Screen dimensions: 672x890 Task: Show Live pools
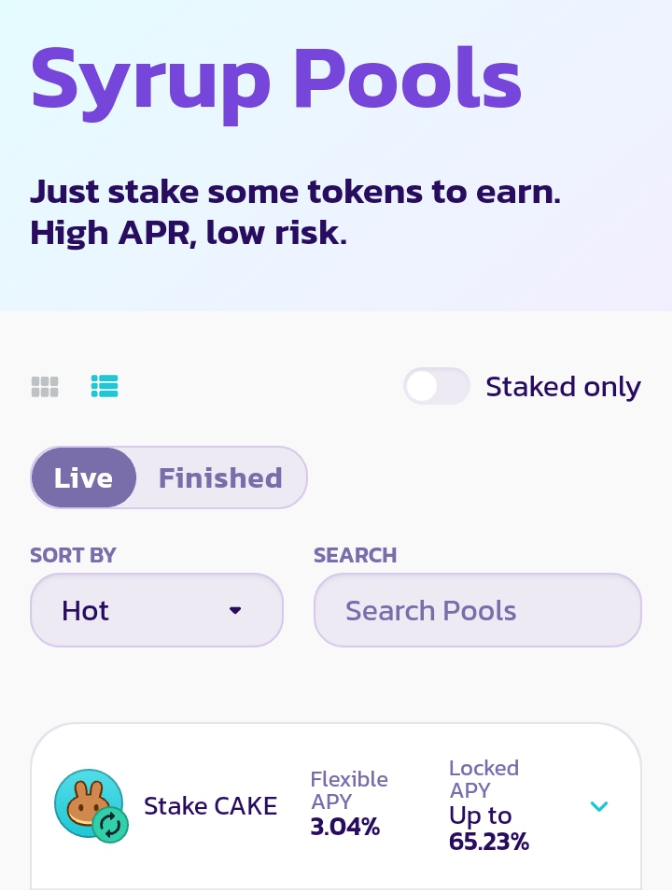tap(83, 477)
